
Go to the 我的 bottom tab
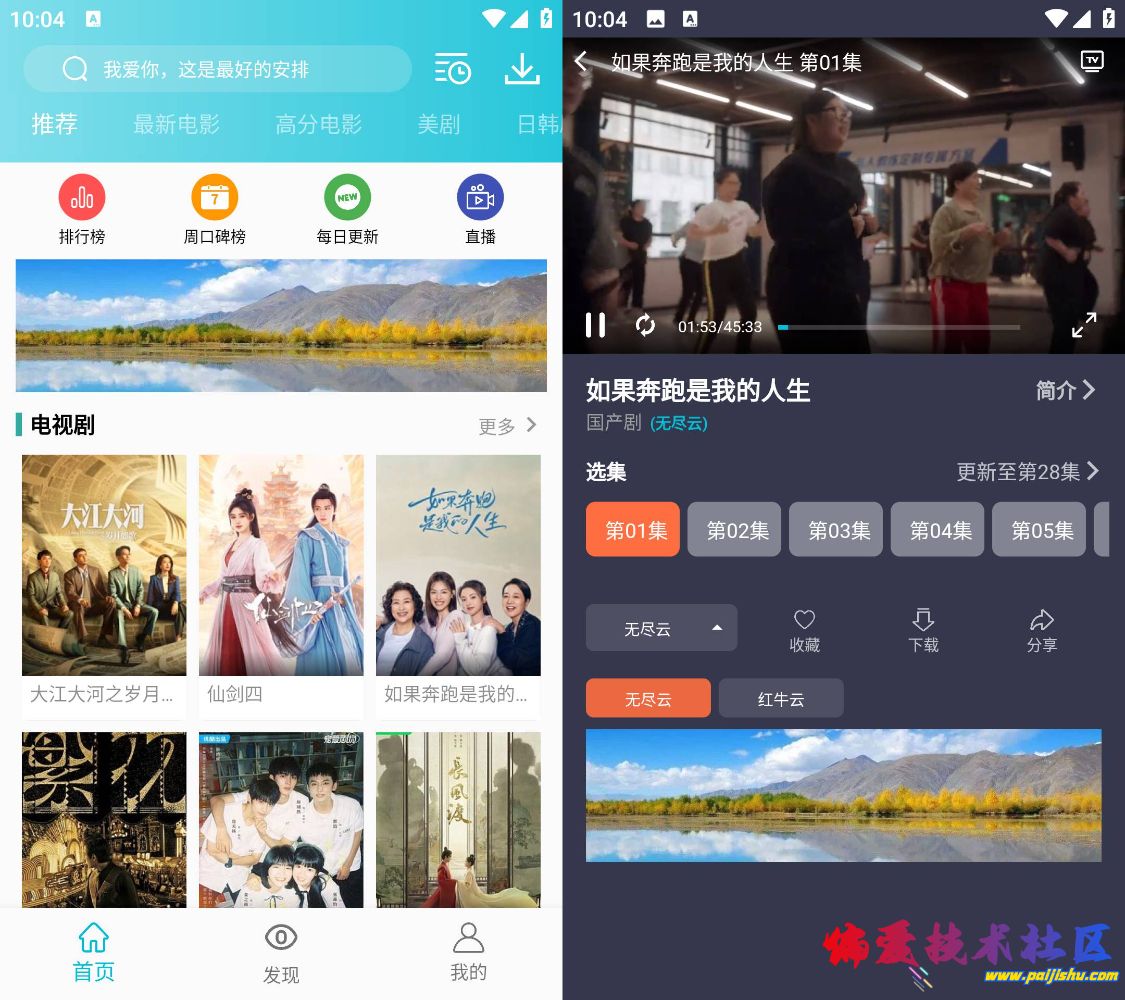click(x=468, y=953)
